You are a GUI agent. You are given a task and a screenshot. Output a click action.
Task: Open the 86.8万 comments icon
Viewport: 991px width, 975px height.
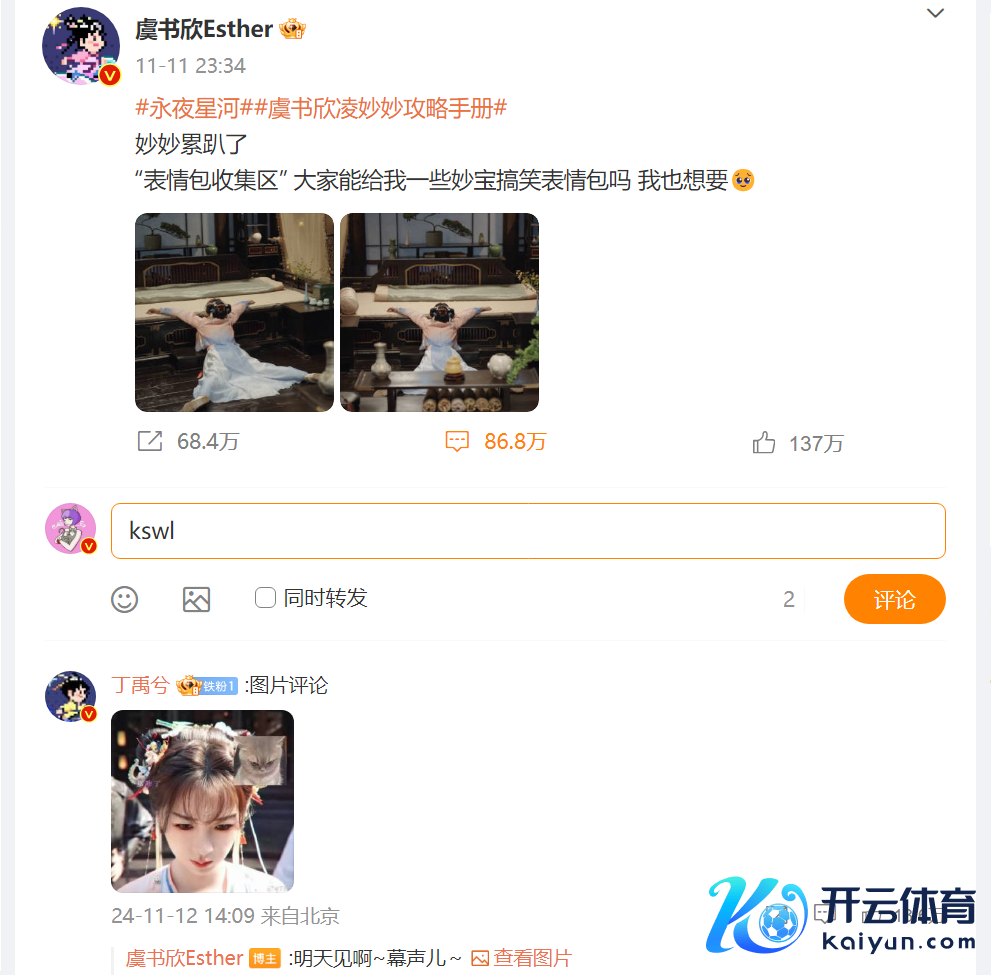pyautogui.click(x=457, y=441)
